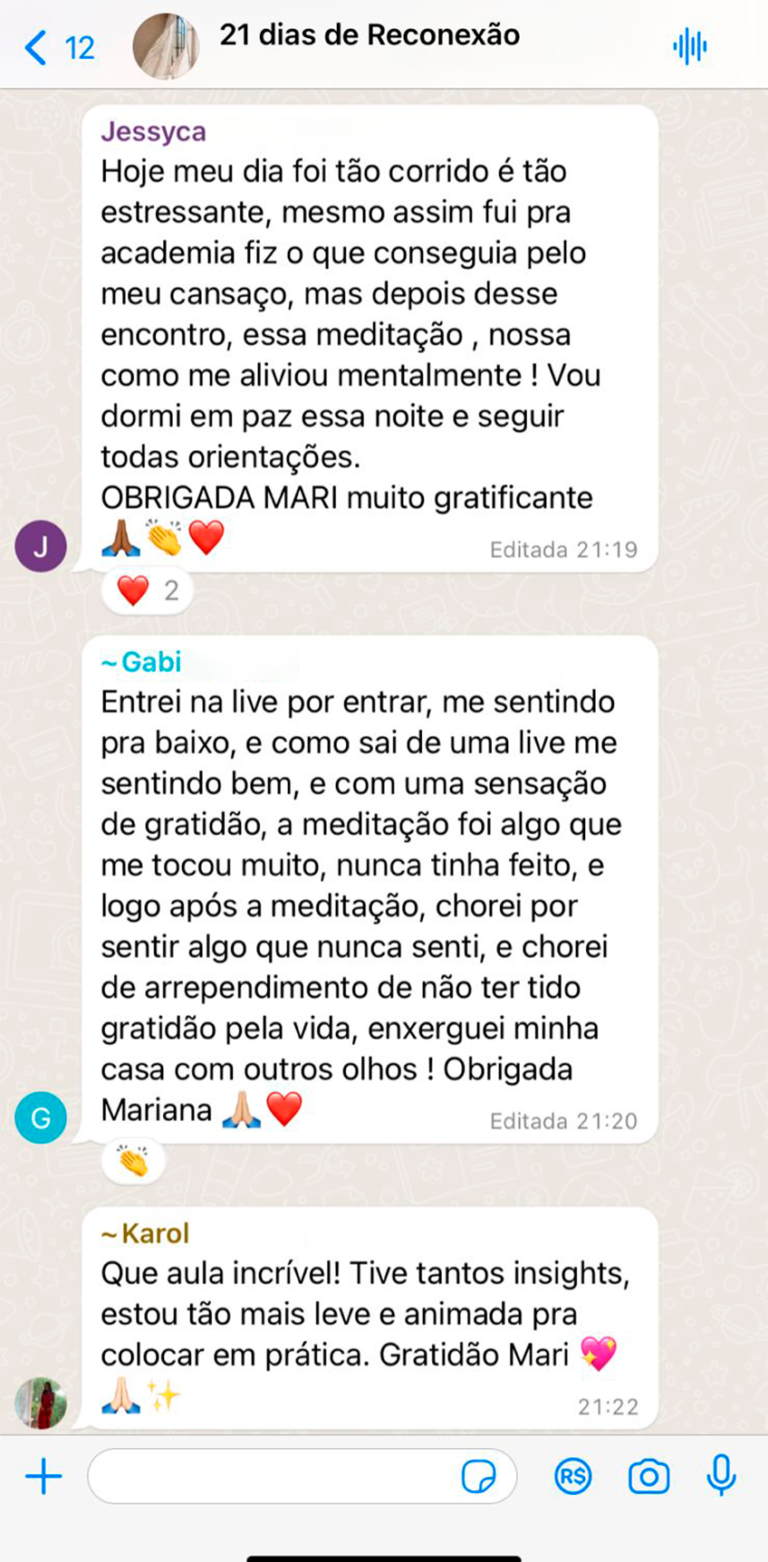Open Karol's profile photo

pyautogui.click(x=40, y=1402)
